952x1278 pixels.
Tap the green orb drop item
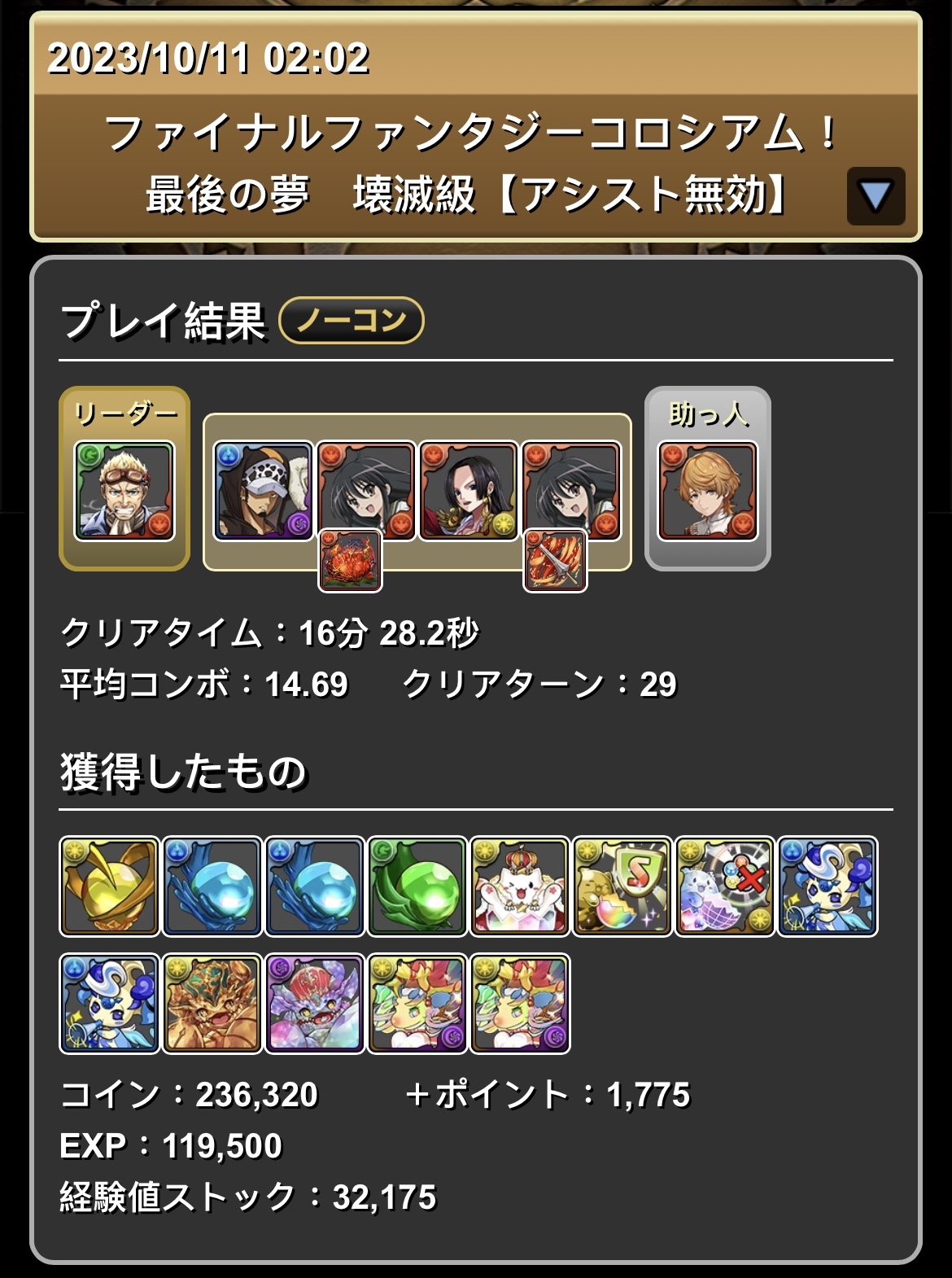(x=417, y=886)
